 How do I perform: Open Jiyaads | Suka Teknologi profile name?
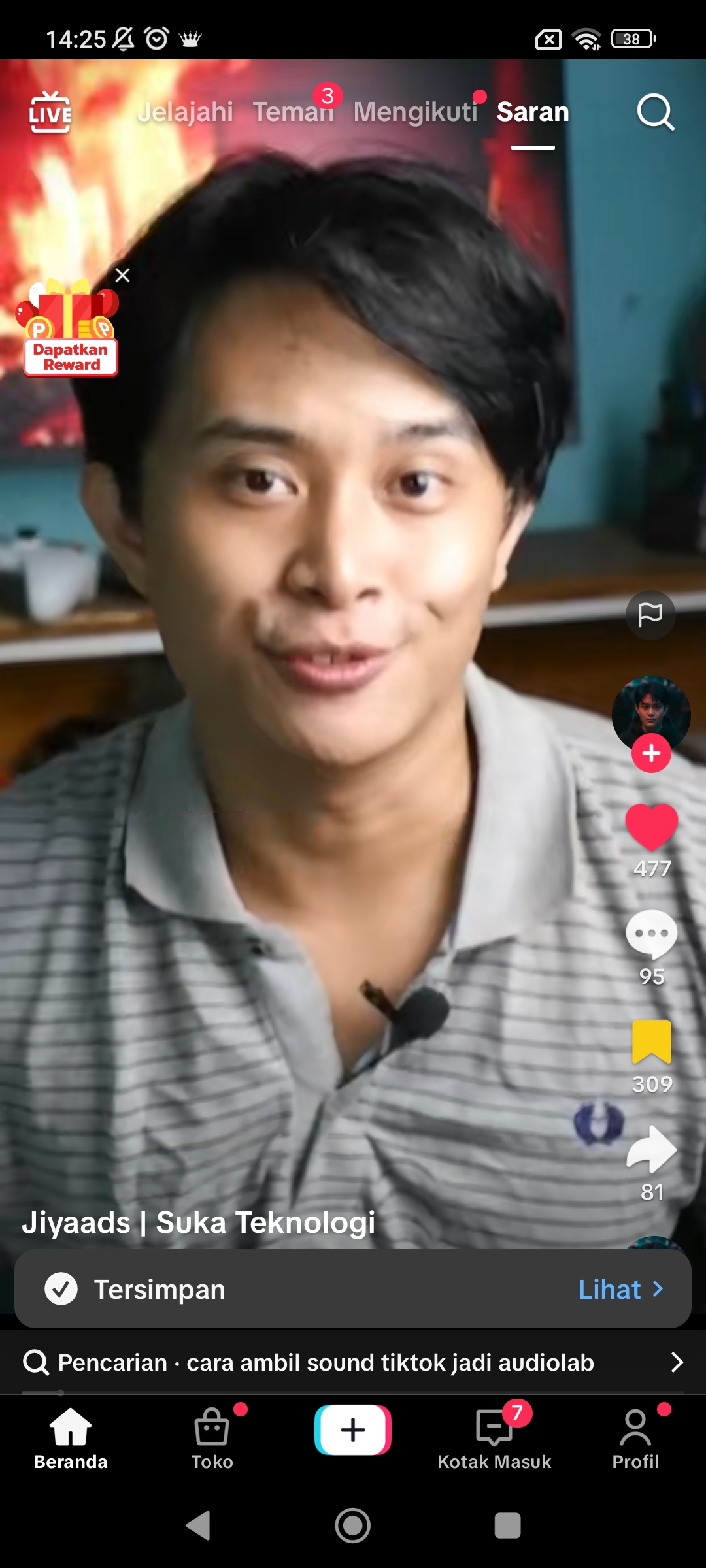pos(199,1222)
